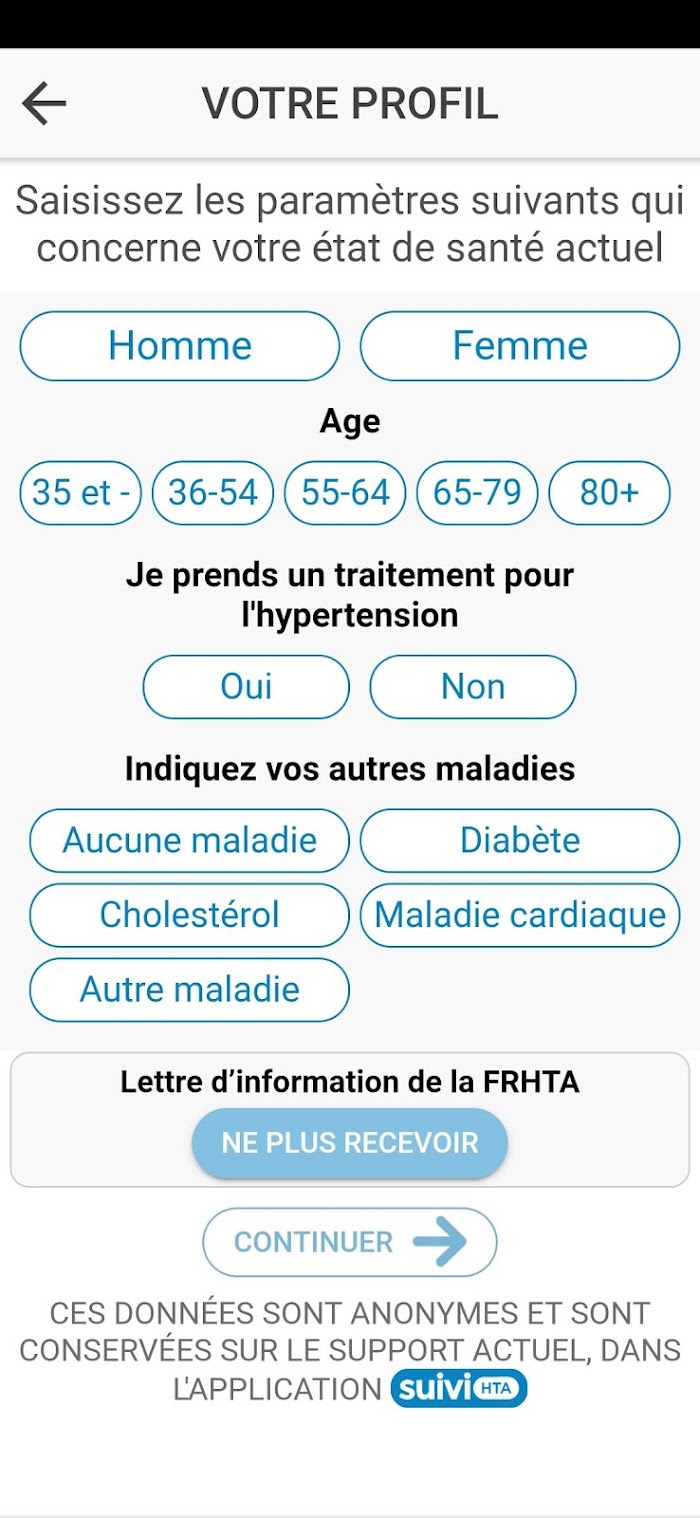Select Maladie cardiaque
This screenshot has height=1518, width=700.
pyautogui.click(x=520, y=915)
